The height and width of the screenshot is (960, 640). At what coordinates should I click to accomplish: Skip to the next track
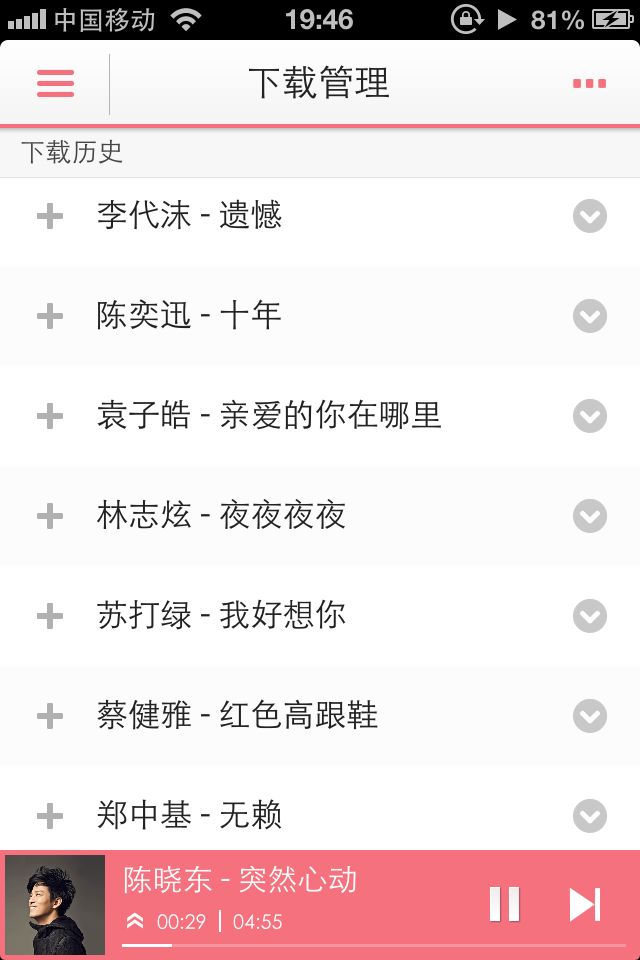(x=585, y=904)
